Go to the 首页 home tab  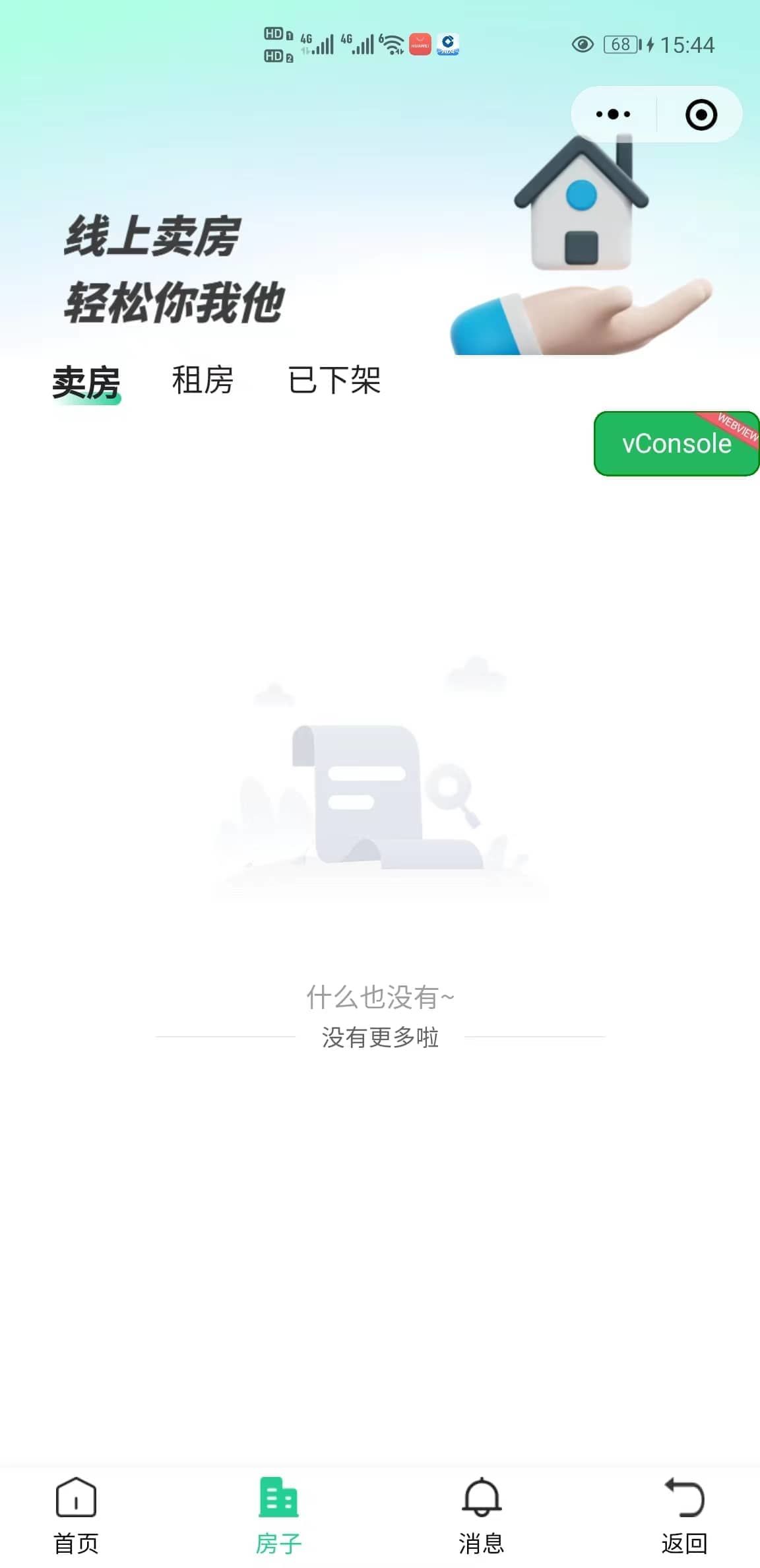(x=77, y=1515)
